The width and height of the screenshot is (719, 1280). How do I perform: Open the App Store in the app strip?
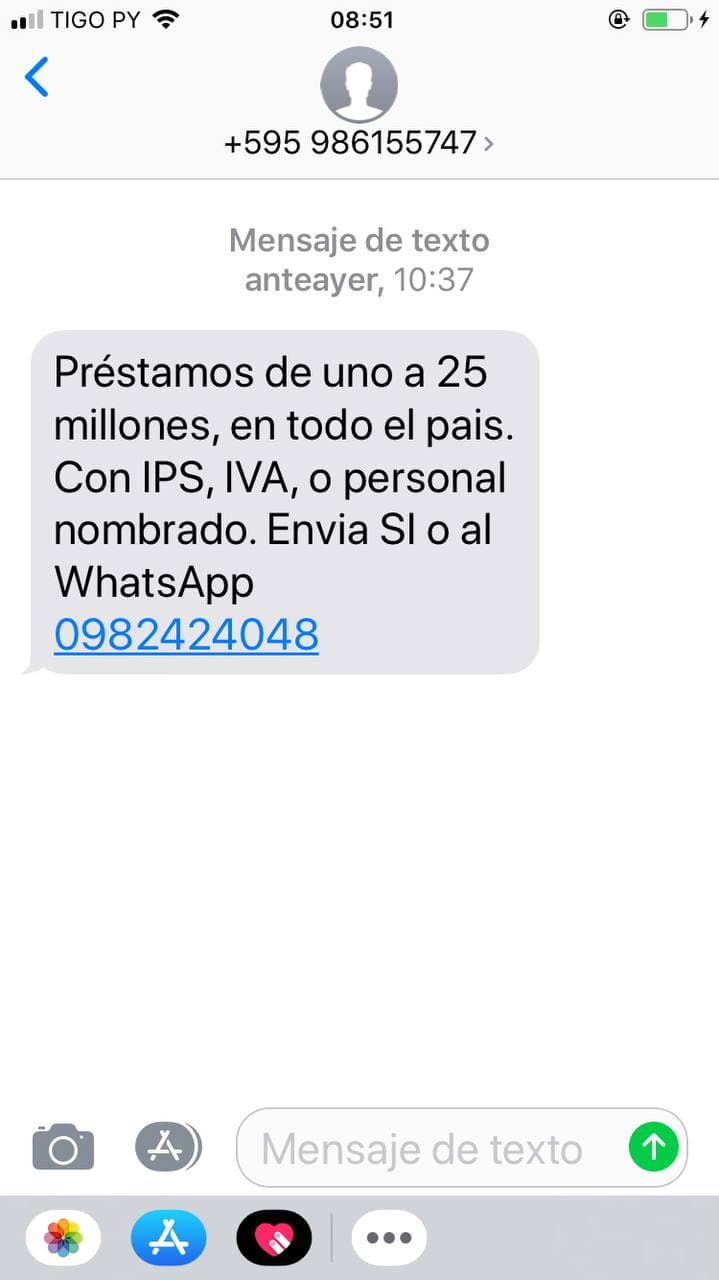pos(168,1238)
